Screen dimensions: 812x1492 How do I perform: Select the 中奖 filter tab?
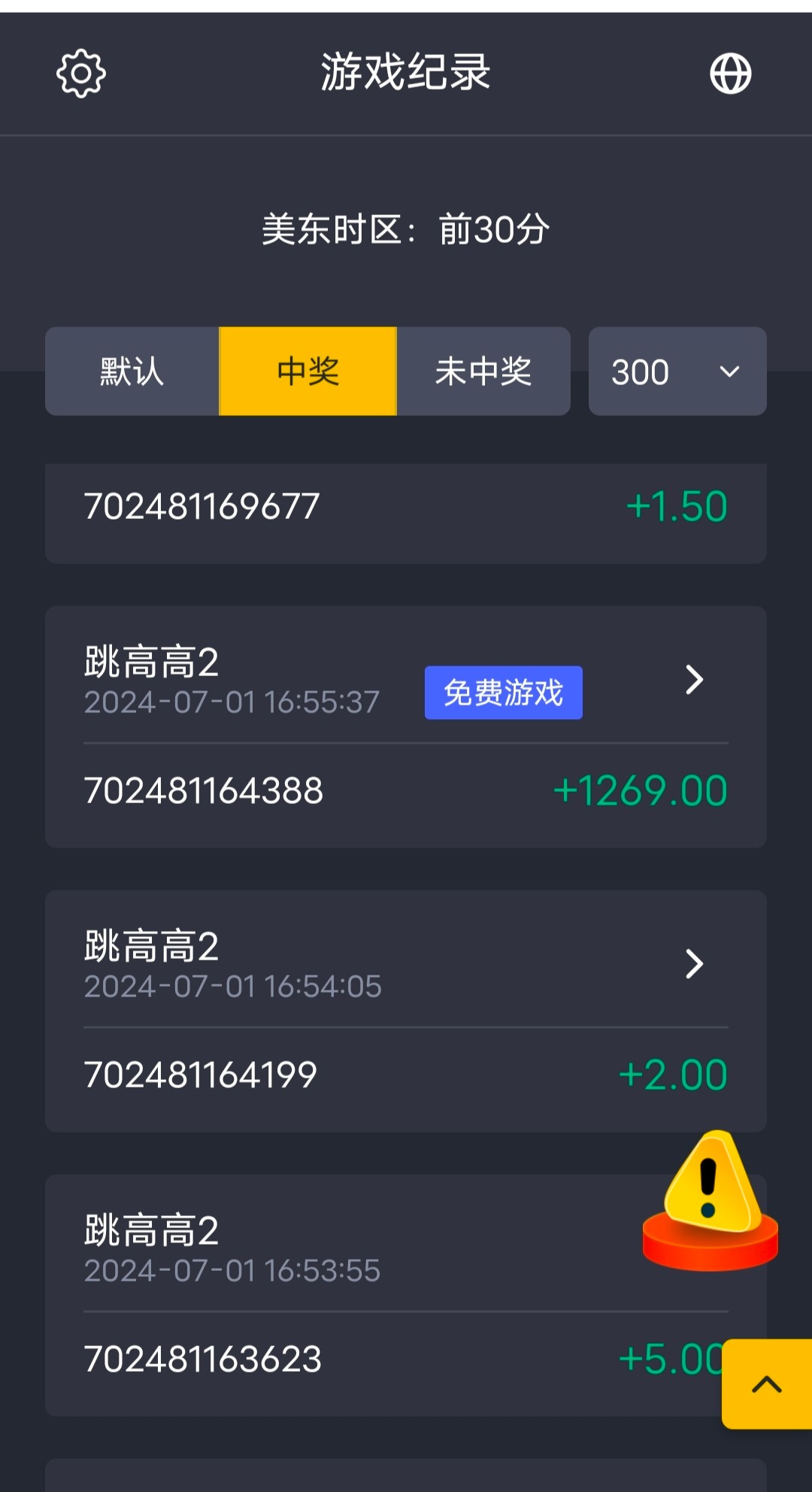308,371
